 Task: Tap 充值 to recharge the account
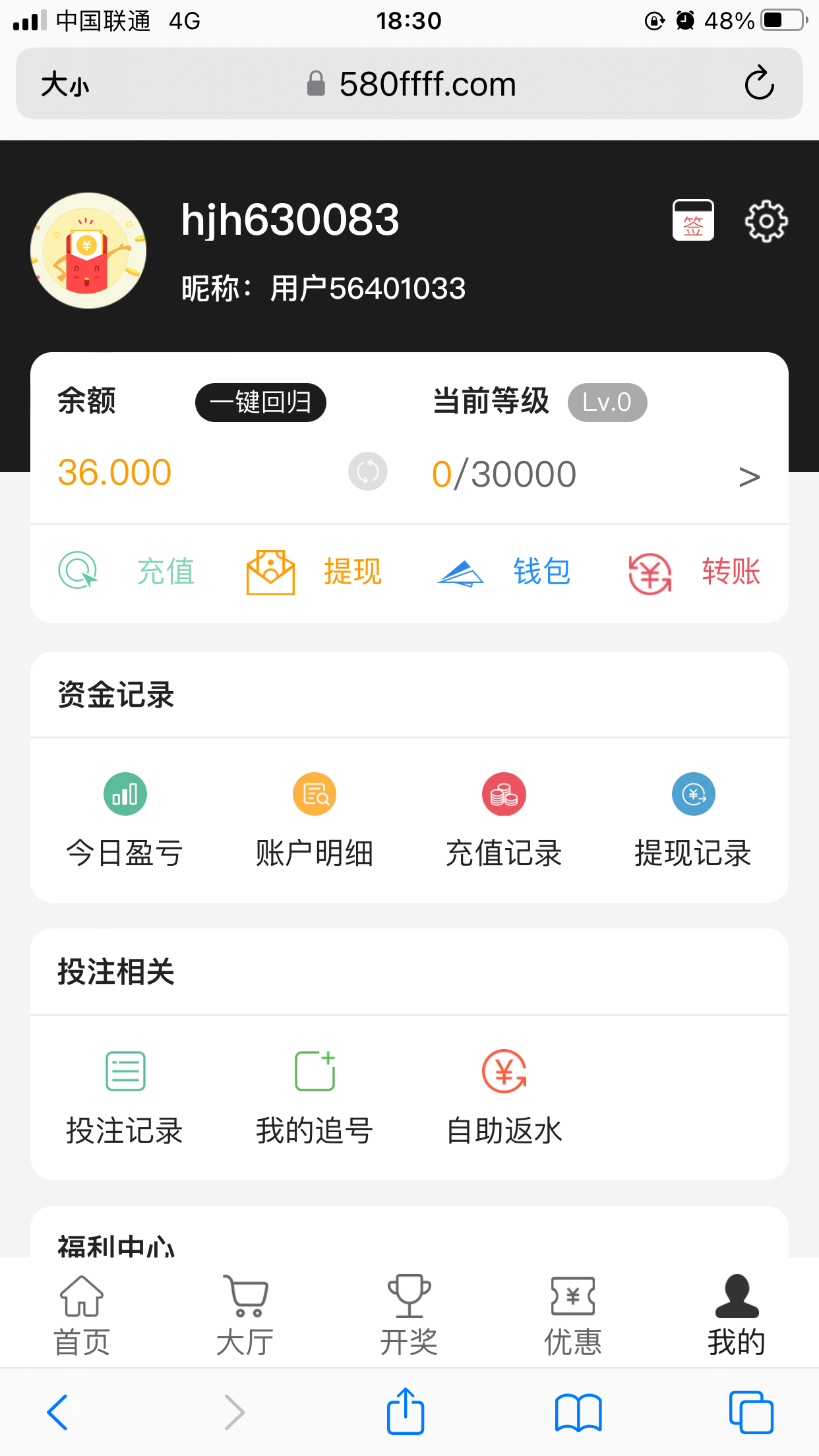[127, 571]
